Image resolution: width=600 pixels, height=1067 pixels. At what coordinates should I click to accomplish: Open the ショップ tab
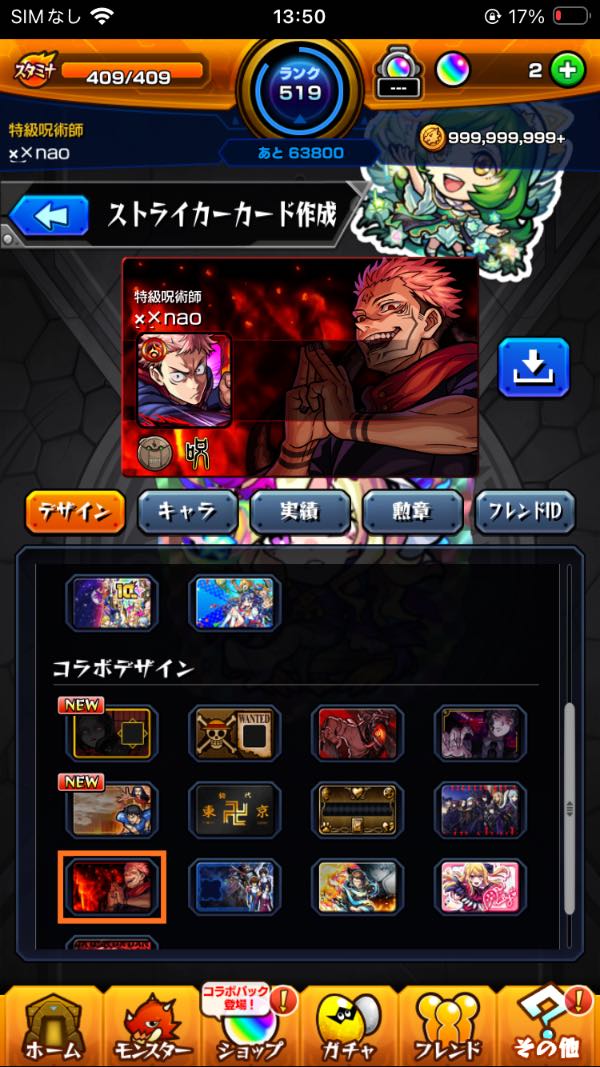(x=250, y=1028)
